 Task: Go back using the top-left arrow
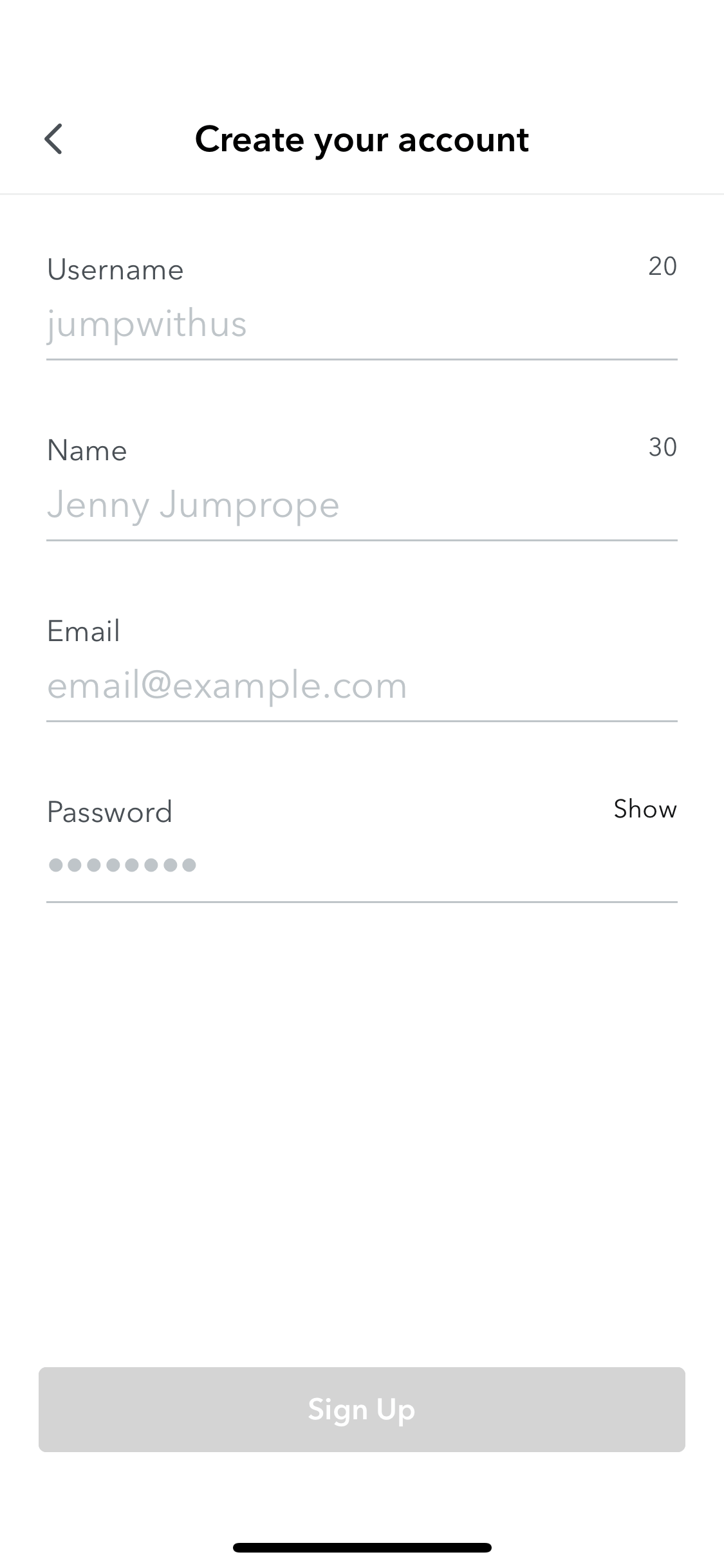(53, 139)
